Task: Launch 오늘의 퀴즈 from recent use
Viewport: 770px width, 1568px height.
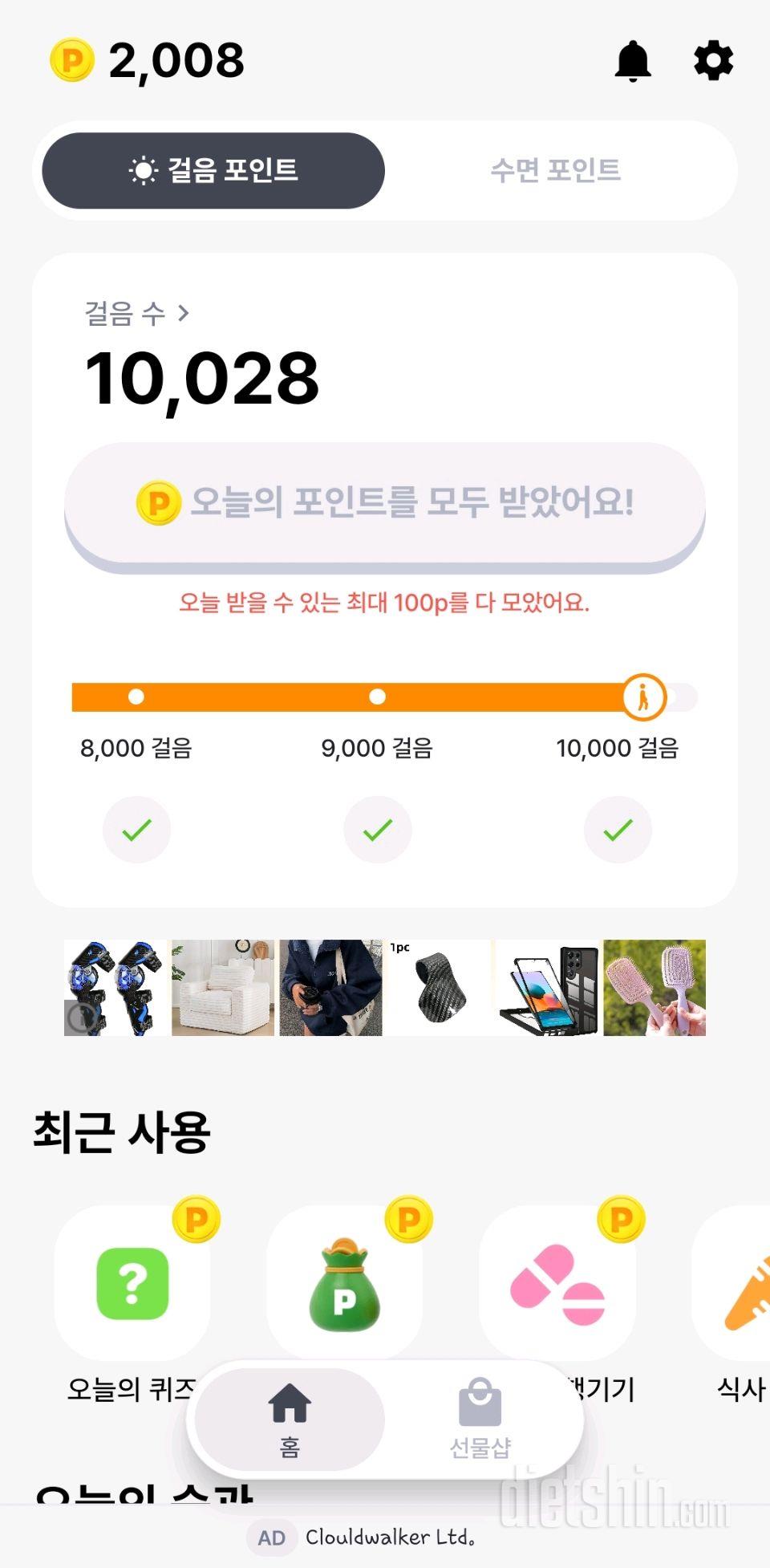Action: tap(132, 1282)
